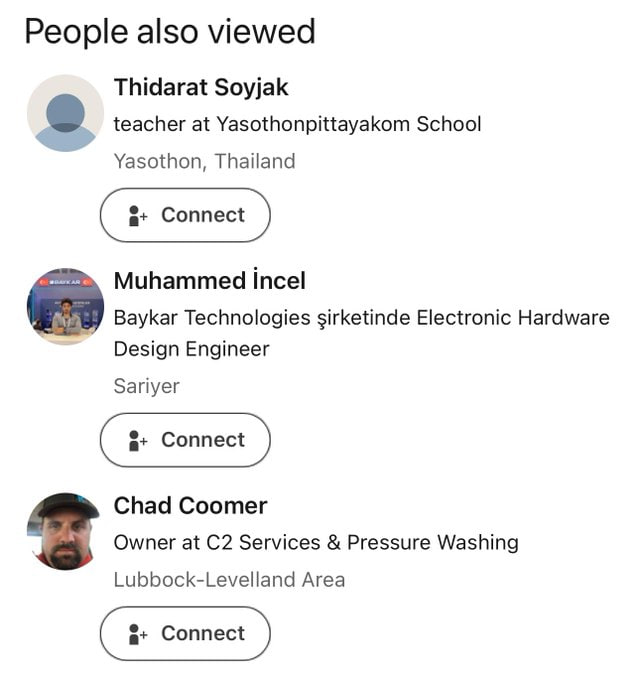View Muhammed İncel's profile
The height and width of the screenshot is (680, 640).
pyautogui.click(x=210, y=281)
